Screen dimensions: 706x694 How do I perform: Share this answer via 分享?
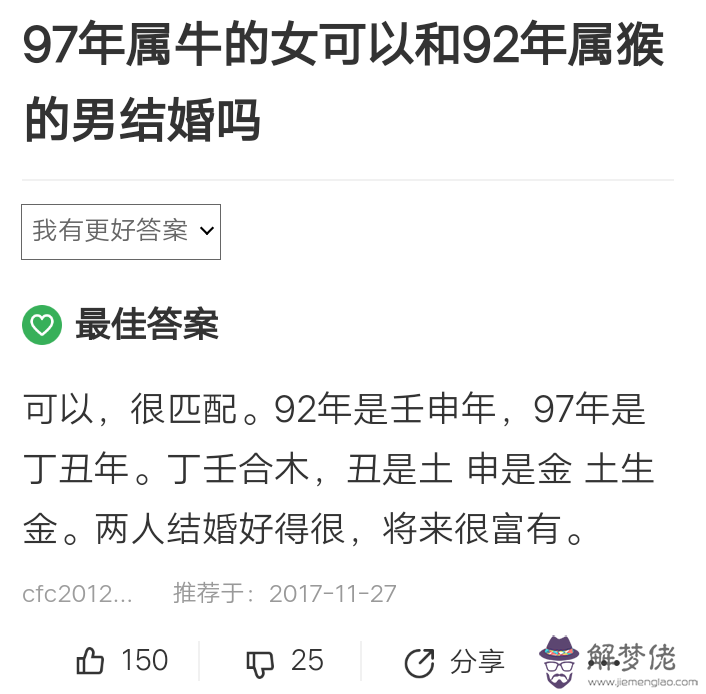(454, 661)
